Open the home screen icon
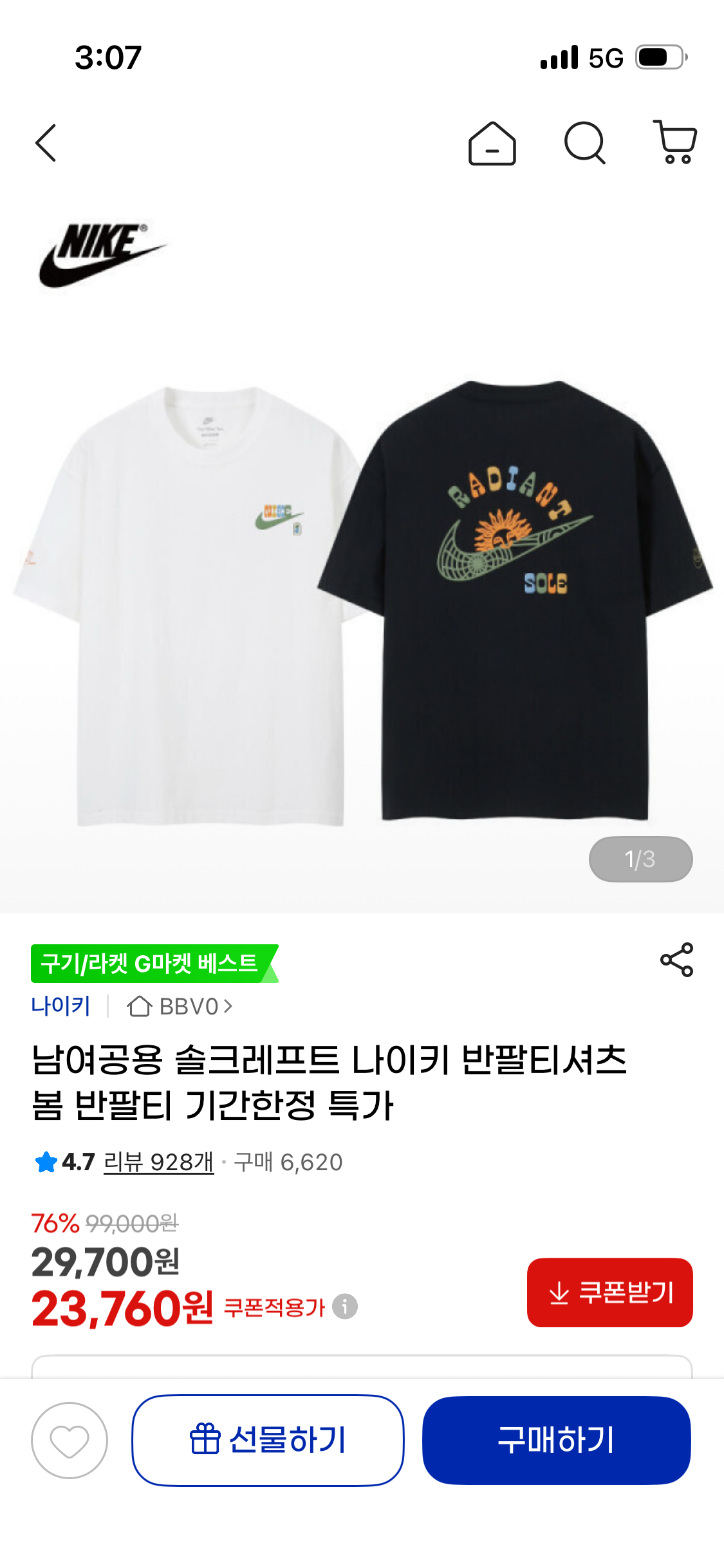This screenshot has height=1568, width=724. (x=492, y=144)
